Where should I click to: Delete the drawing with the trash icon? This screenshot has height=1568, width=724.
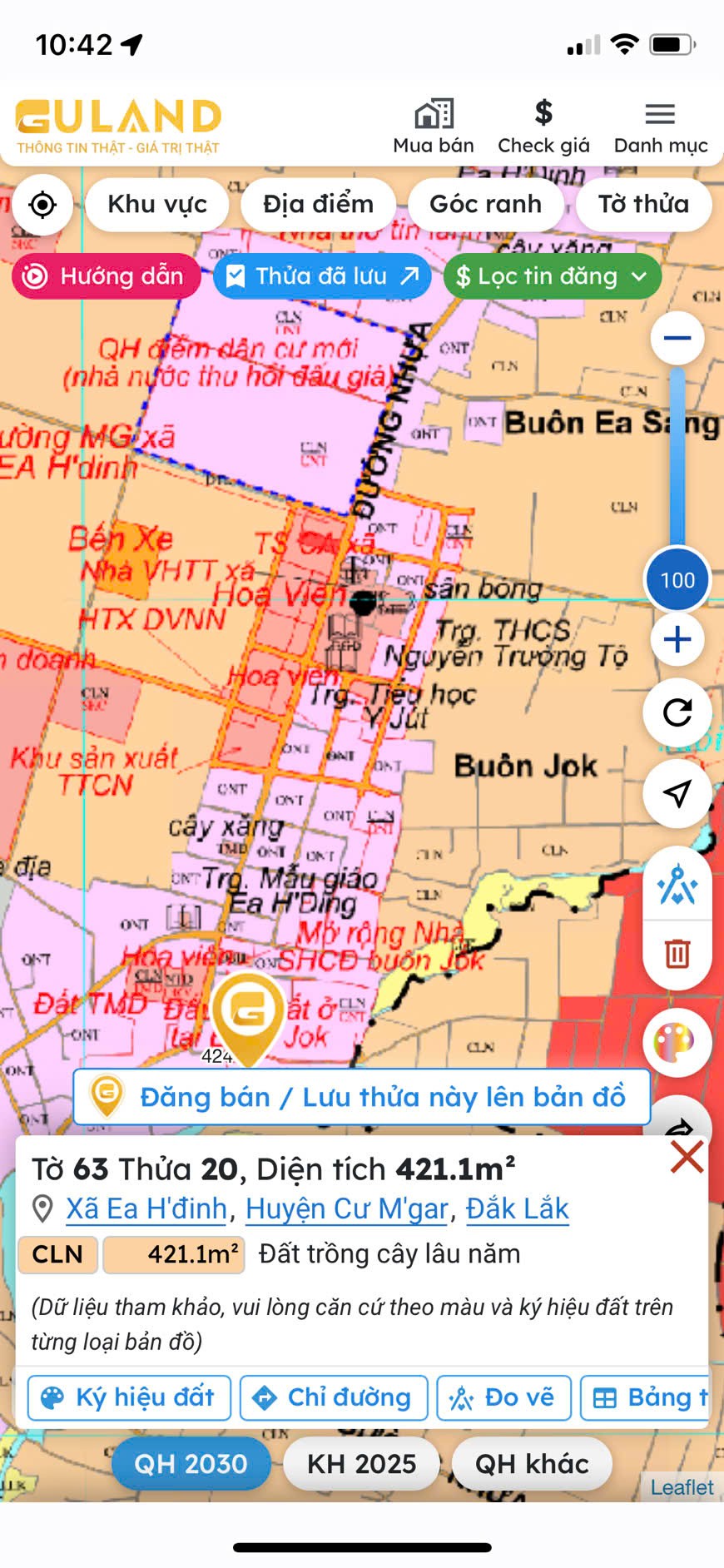click(677, 953)
